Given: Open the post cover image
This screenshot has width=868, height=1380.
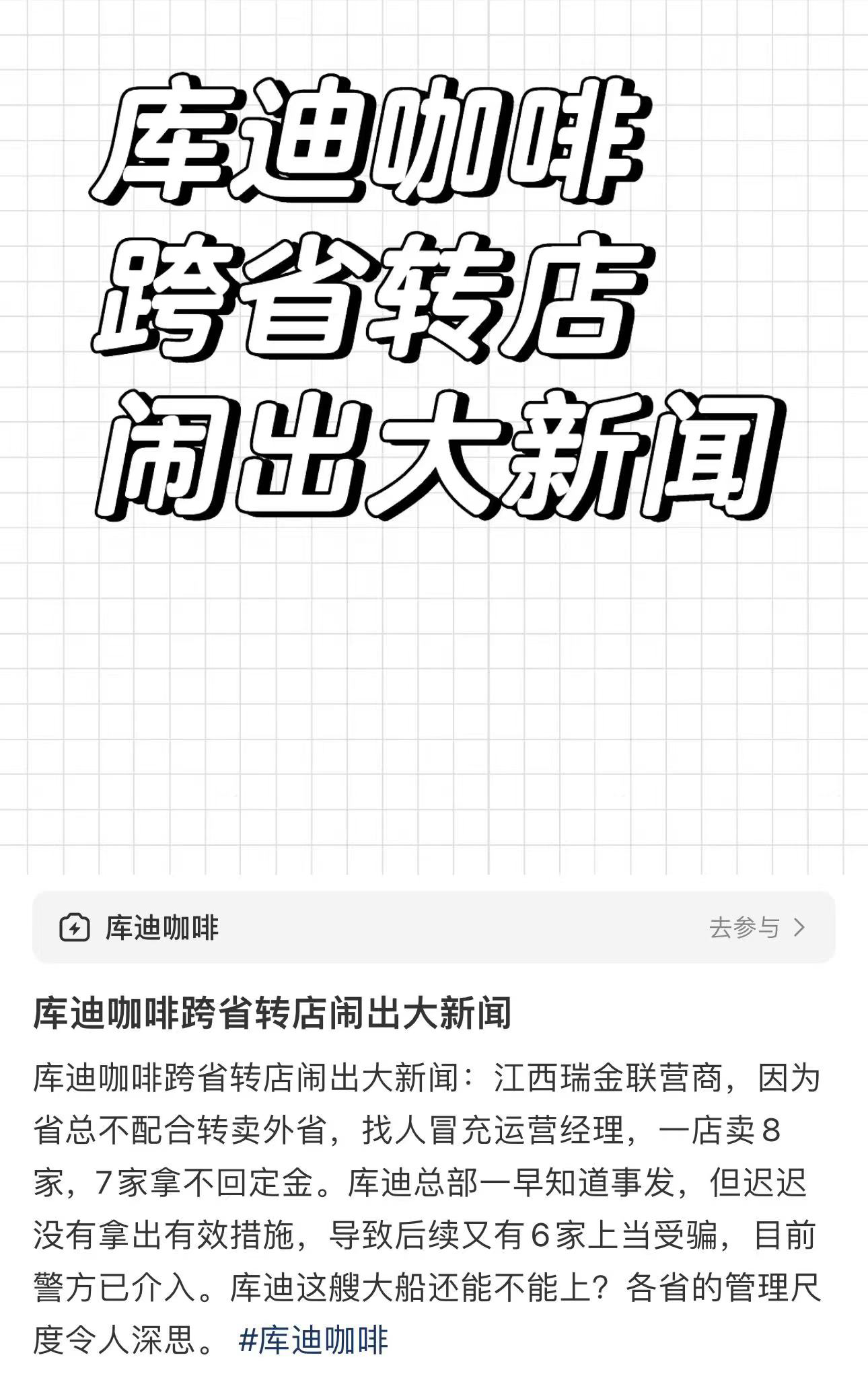Looking at the screenshot, I should click(x=434, y=437).
